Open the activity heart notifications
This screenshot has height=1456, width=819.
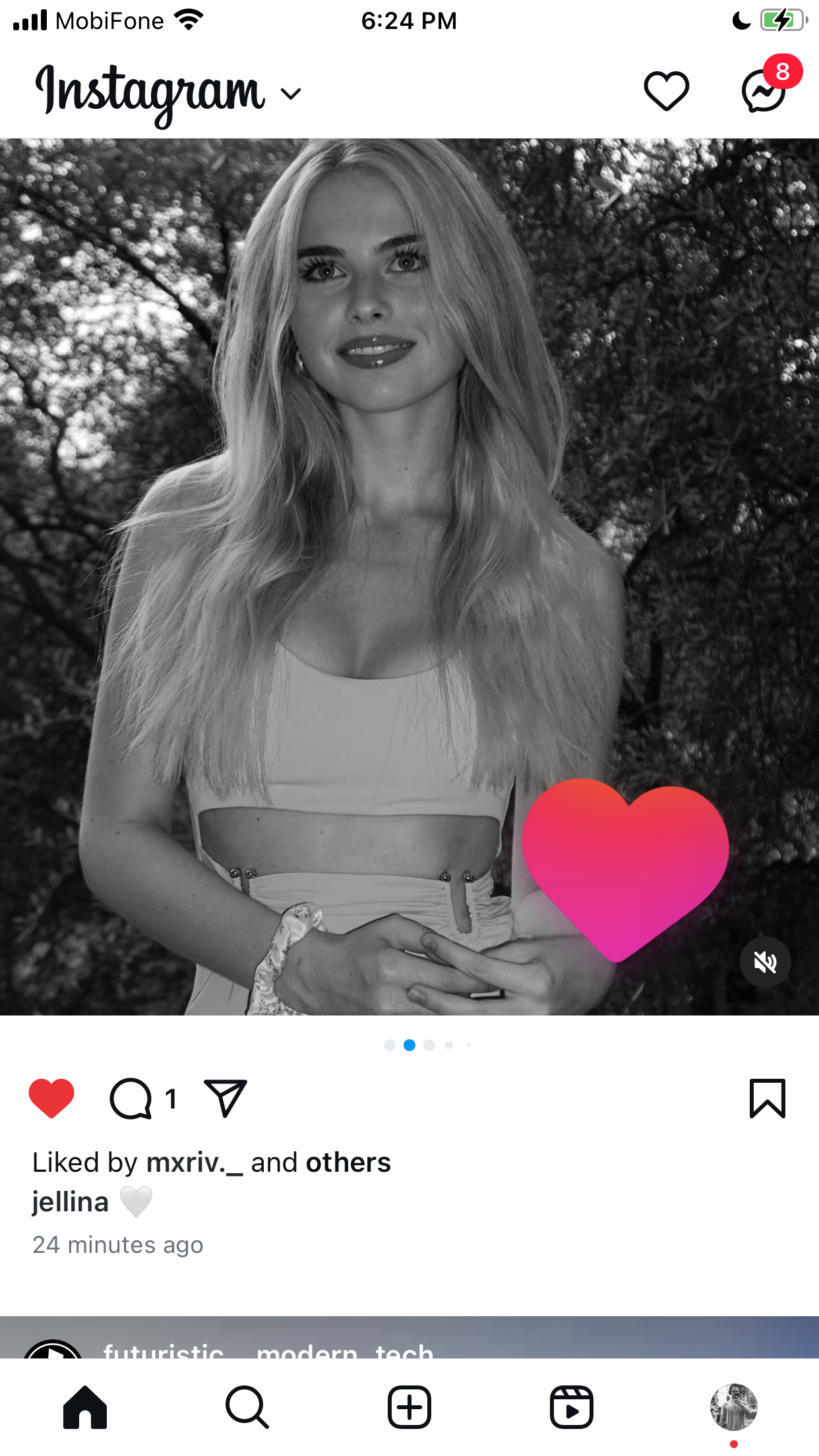pyautogui.click(x=666, y=91)
